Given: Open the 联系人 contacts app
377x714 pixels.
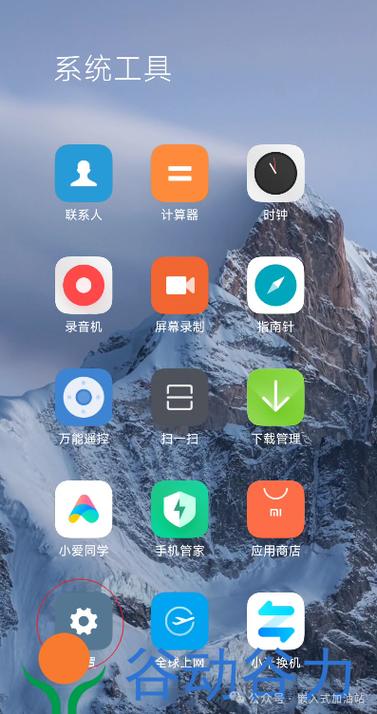Looking at the screenshot, I should (x=83, y=173).
